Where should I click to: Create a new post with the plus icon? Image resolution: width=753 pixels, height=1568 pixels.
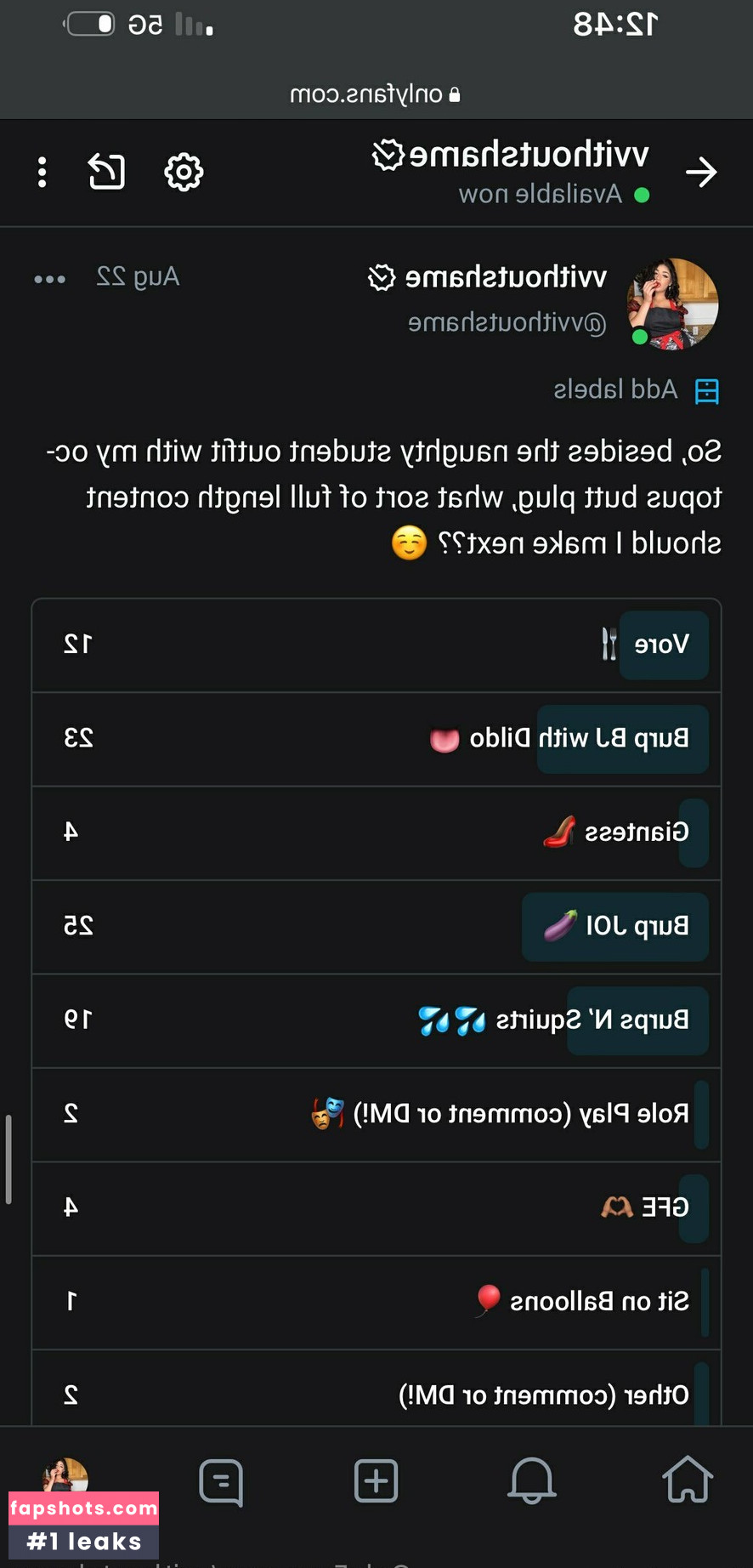376,1480
